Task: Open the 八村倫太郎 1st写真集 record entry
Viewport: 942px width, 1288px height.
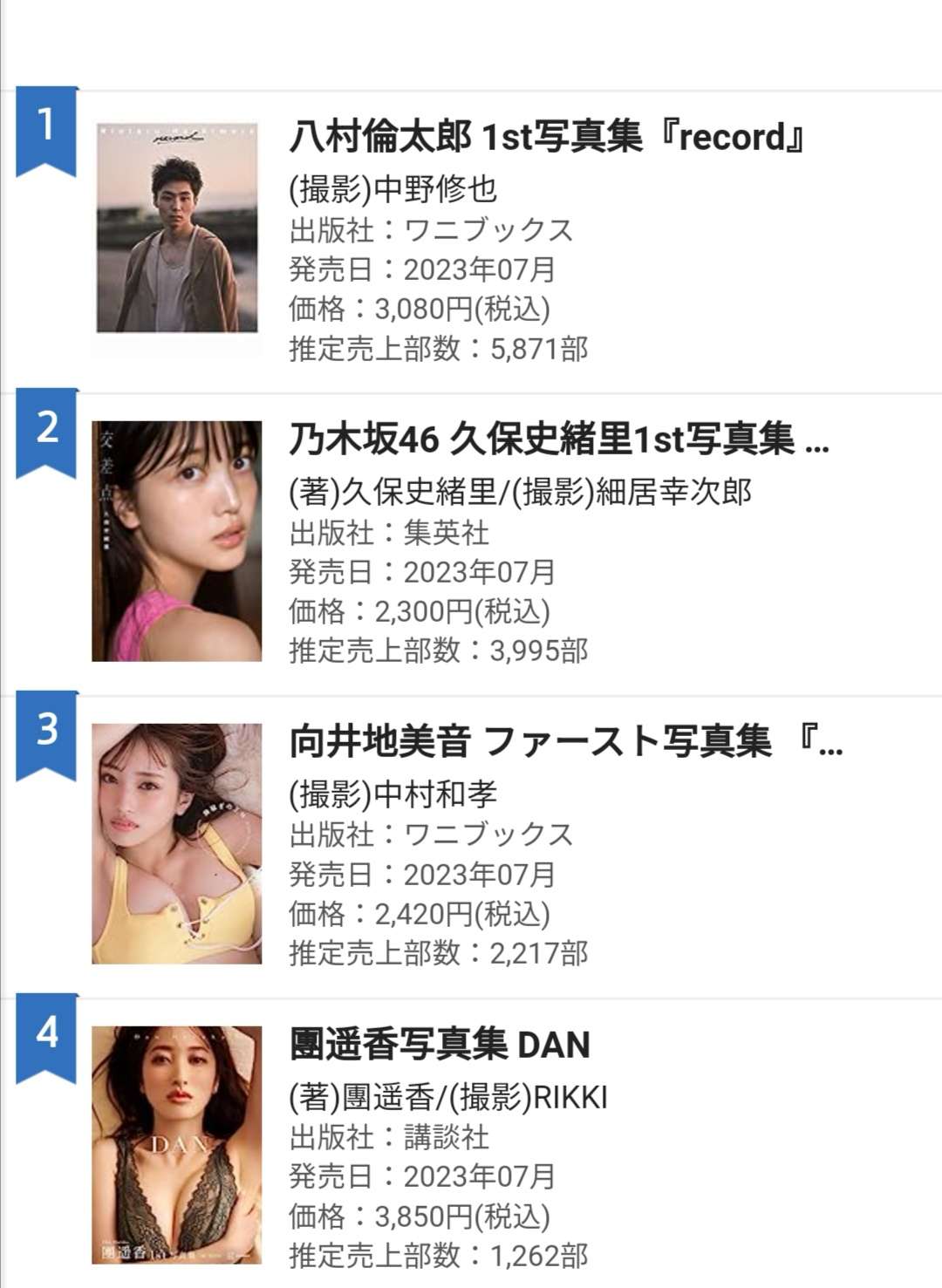Action: [547, 138]
